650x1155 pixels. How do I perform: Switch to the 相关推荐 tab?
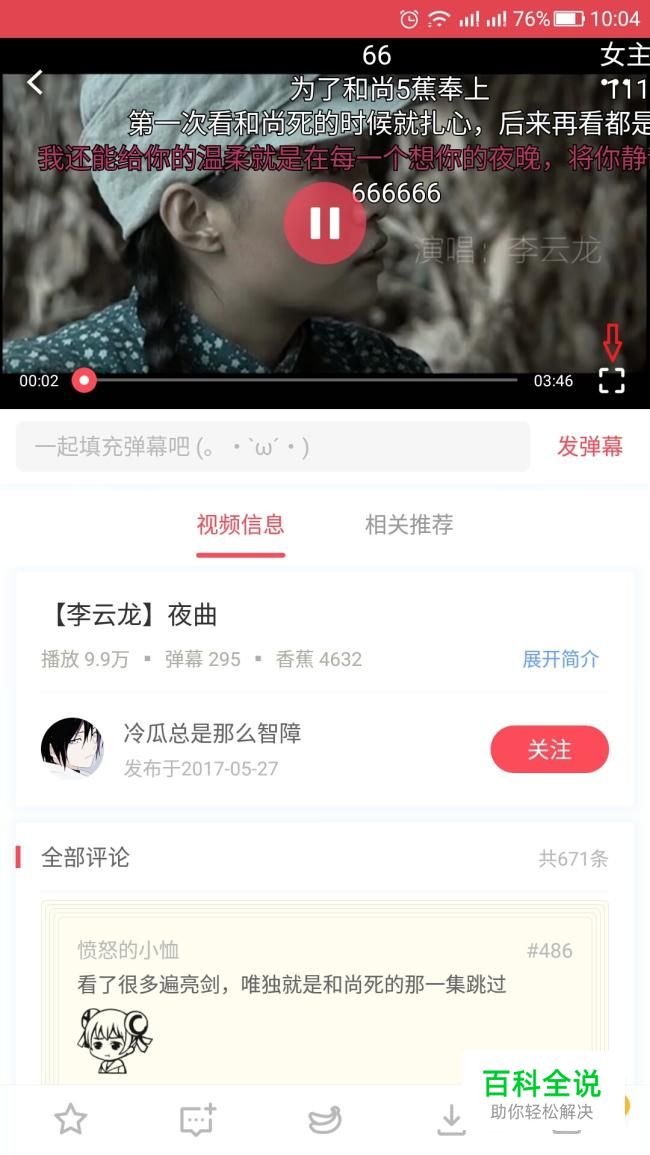click(x=409, y=525)
